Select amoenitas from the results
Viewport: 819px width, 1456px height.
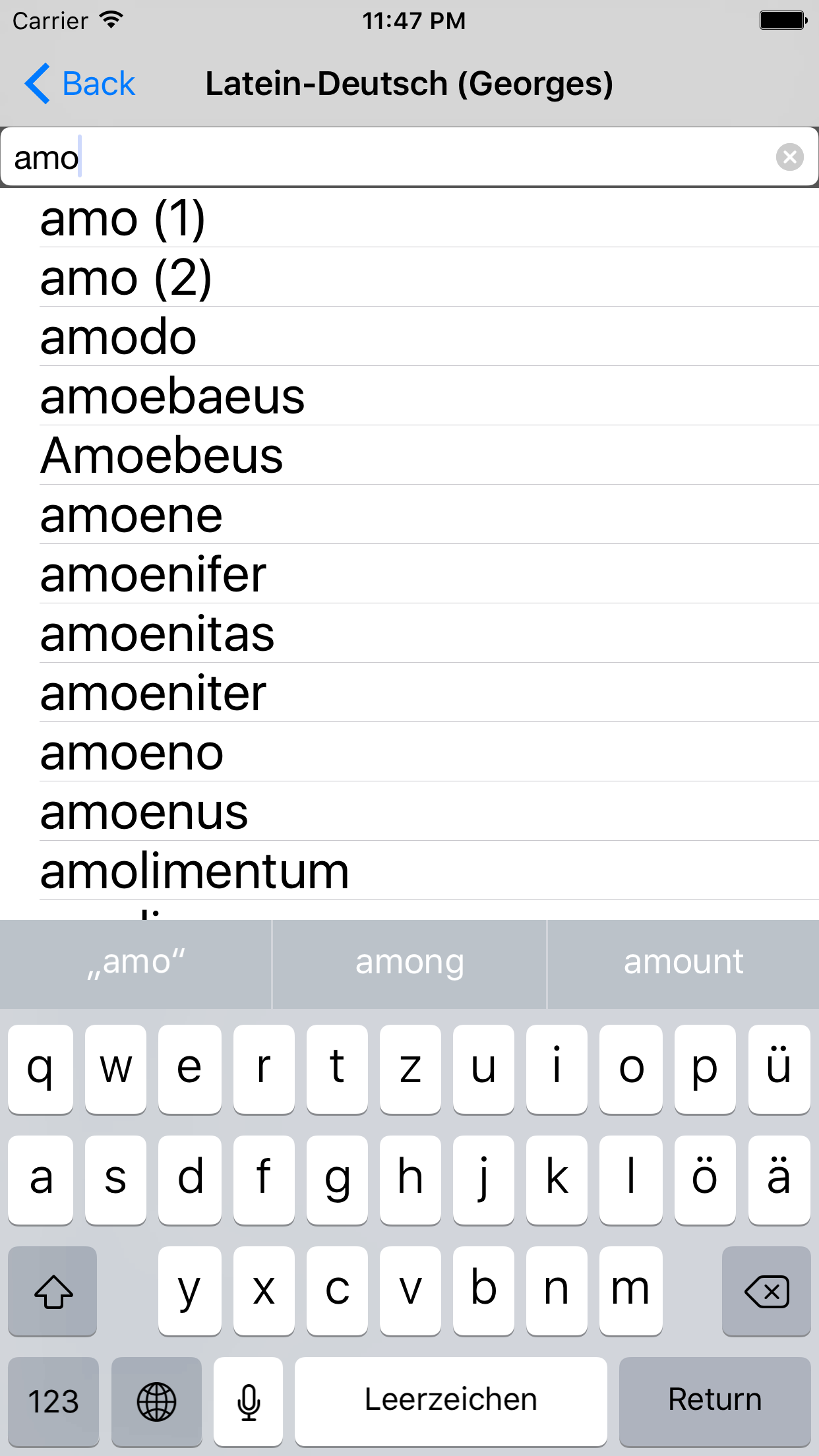(x=409, y=634)
